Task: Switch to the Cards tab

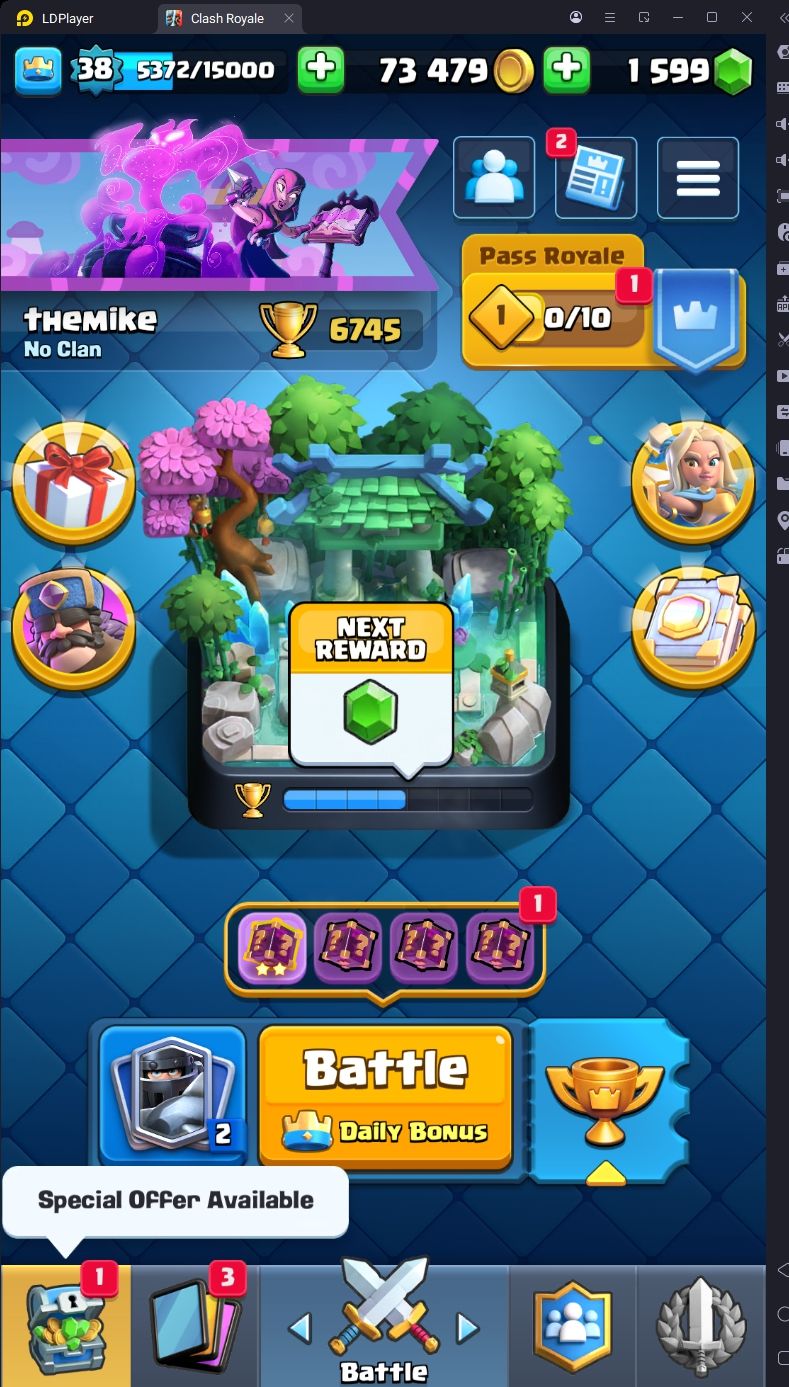Action: click(x=195, y=1325)
